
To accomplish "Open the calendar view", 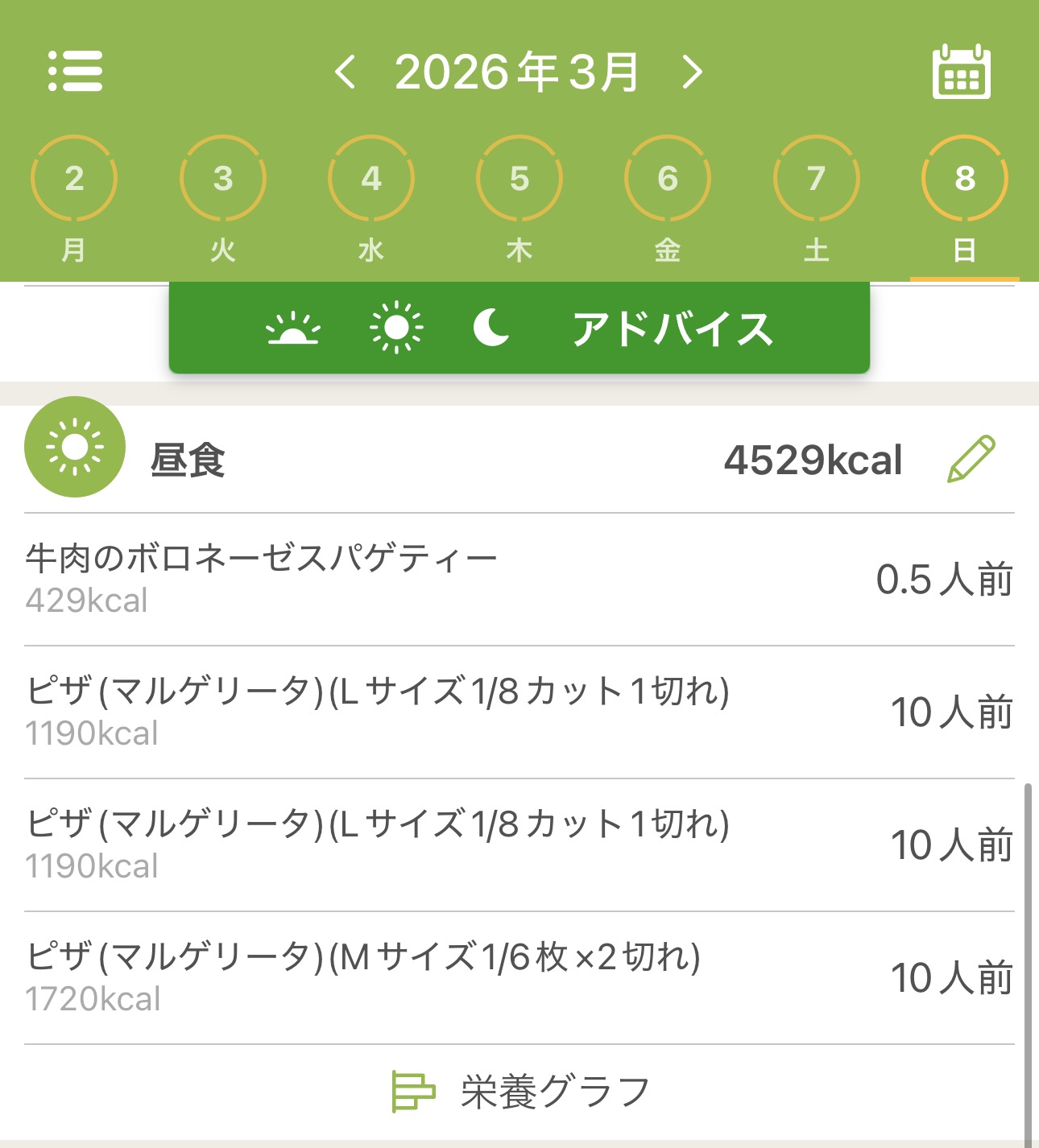I will point(961,72).
